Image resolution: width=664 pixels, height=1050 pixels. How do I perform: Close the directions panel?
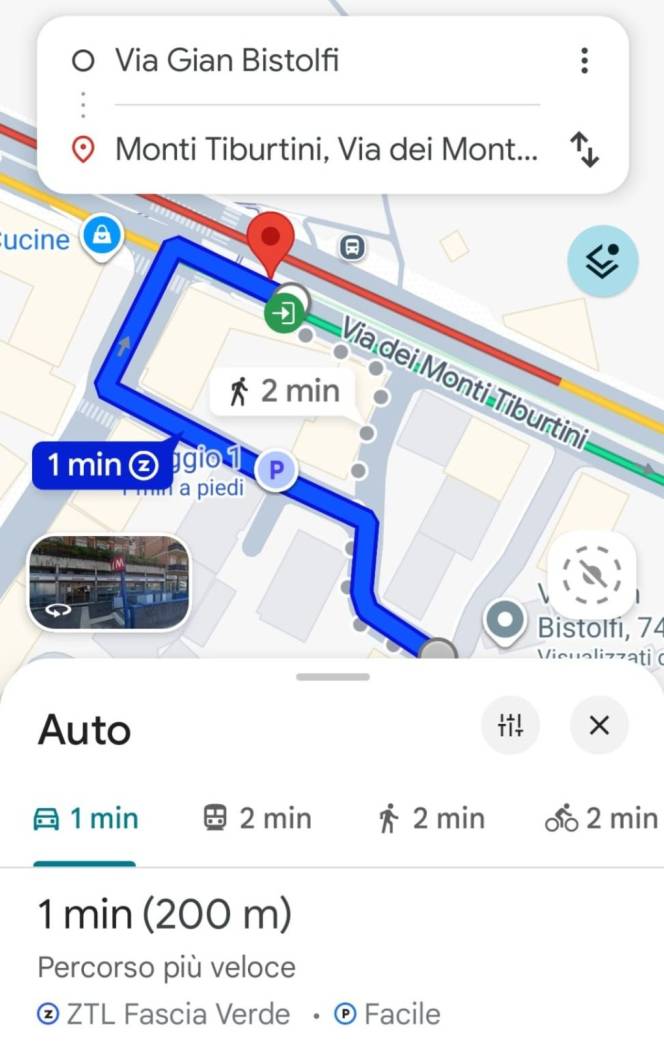(x=599, y=725)
